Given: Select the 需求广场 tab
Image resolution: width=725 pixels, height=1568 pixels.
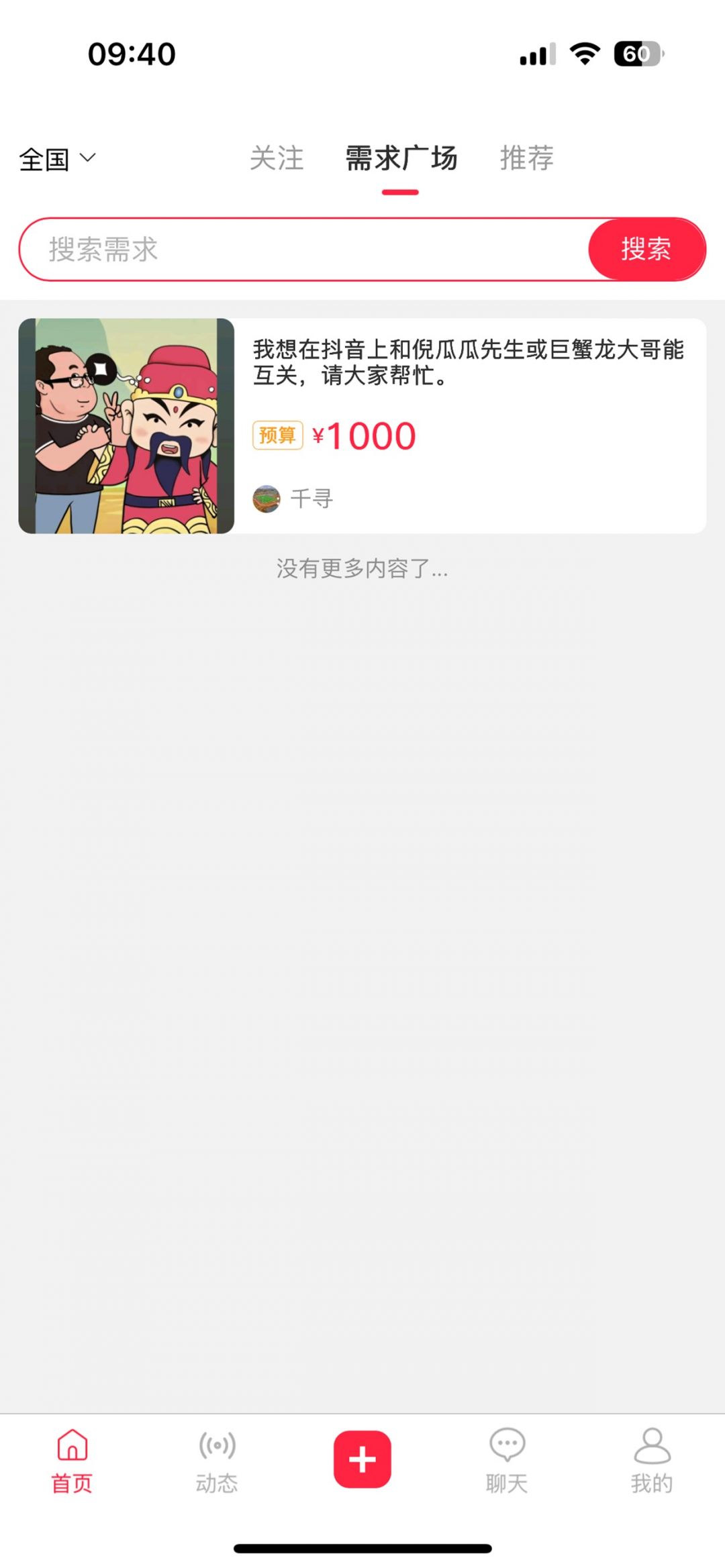Looking at the screenshot, I should coord(401,159).
